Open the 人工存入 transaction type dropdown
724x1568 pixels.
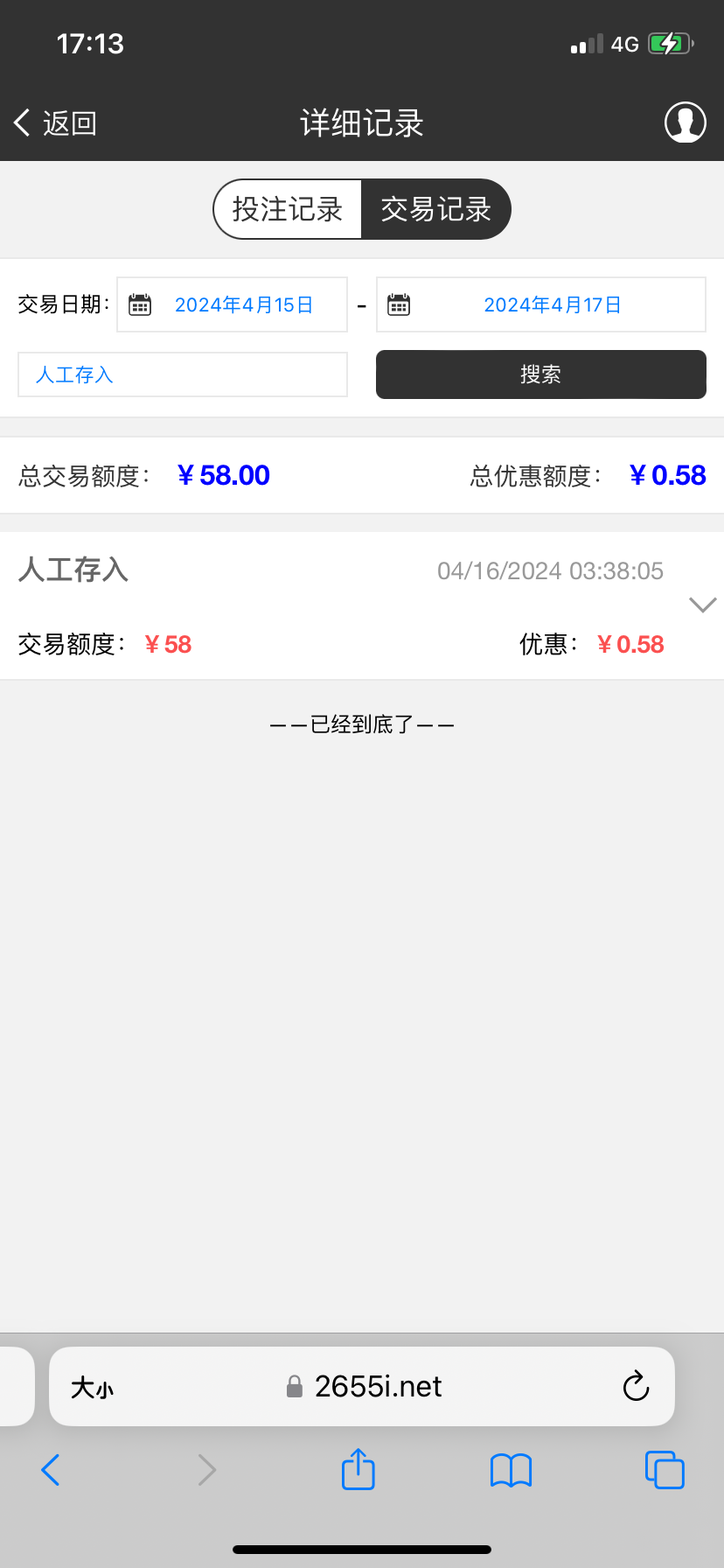(183, 374)
